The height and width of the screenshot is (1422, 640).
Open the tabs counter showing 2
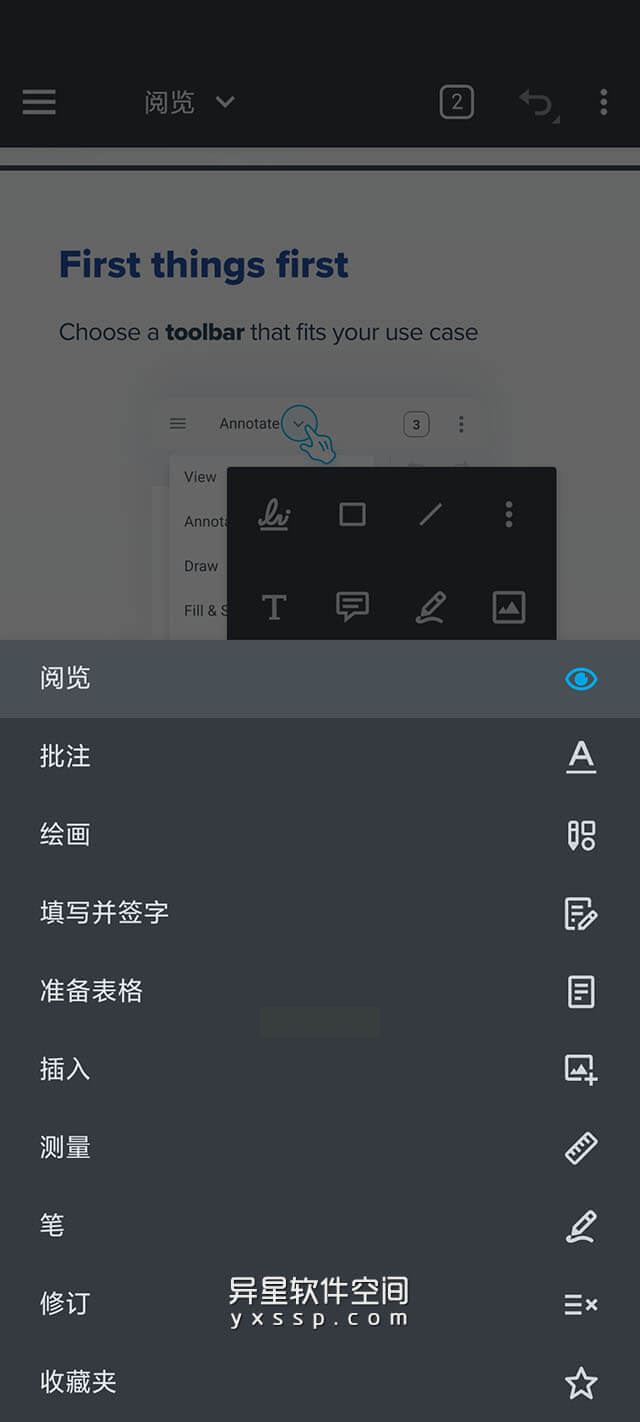coord(457,102)
